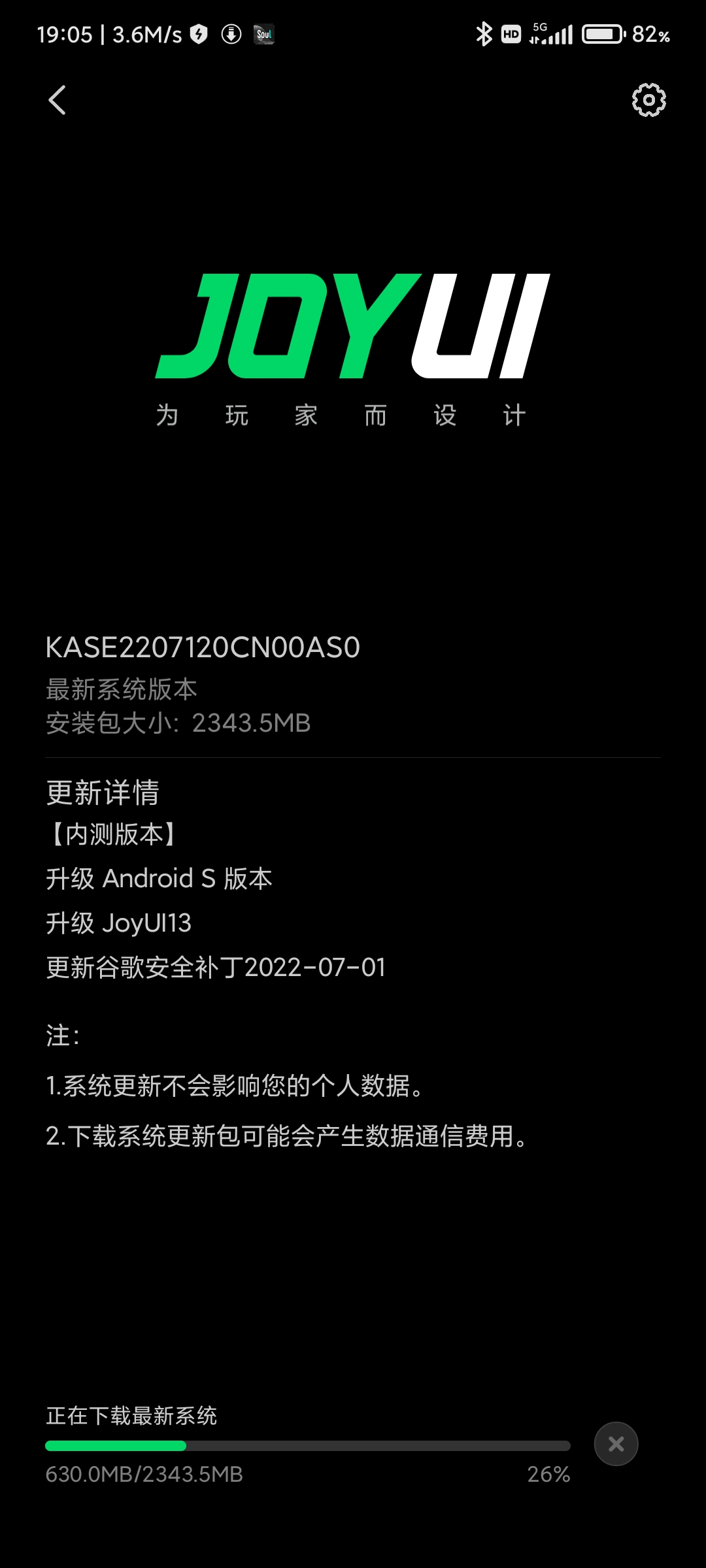Open the update settings gear icon
The image size is (706, 1568).
point(648,100)
